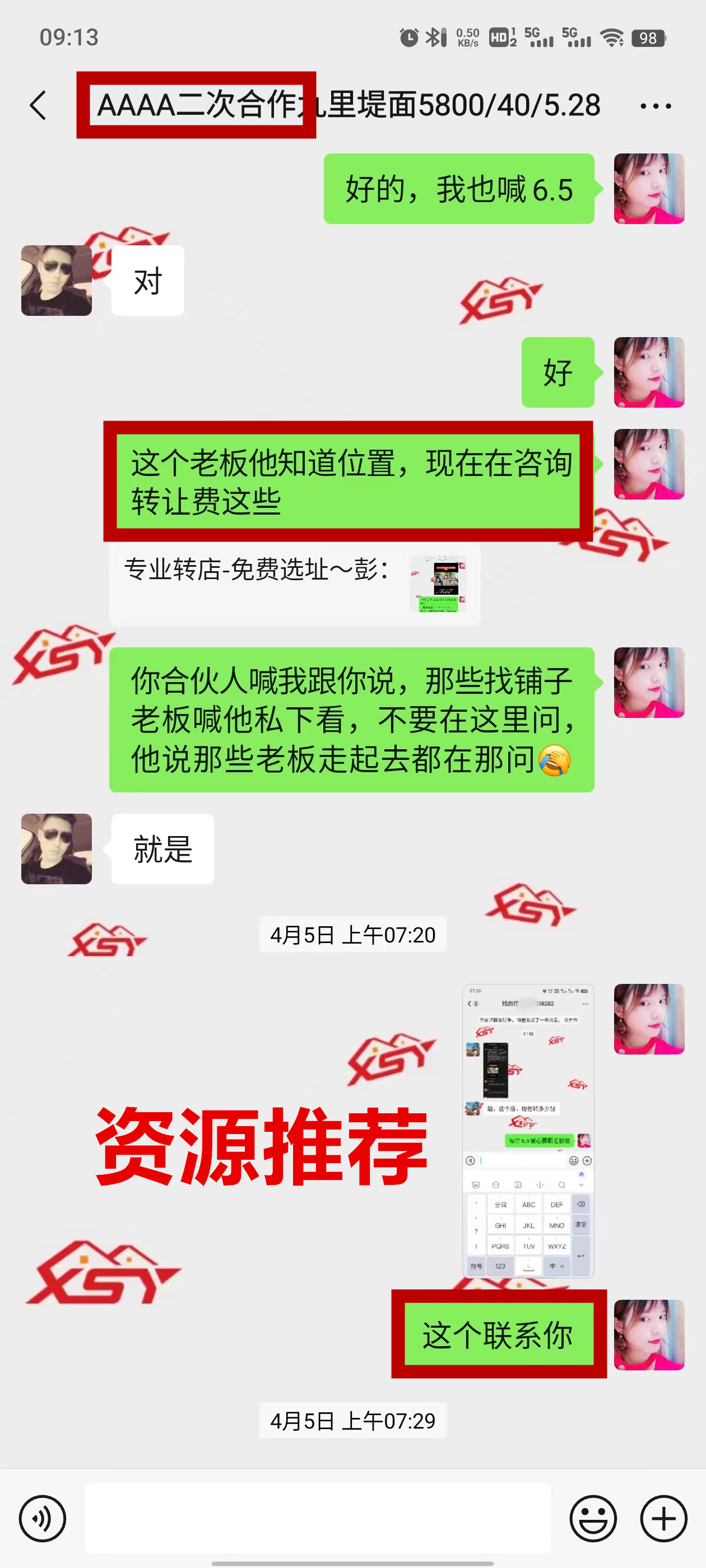Tap the sender avatar next to '这个联系你'

coord(649,1334)
